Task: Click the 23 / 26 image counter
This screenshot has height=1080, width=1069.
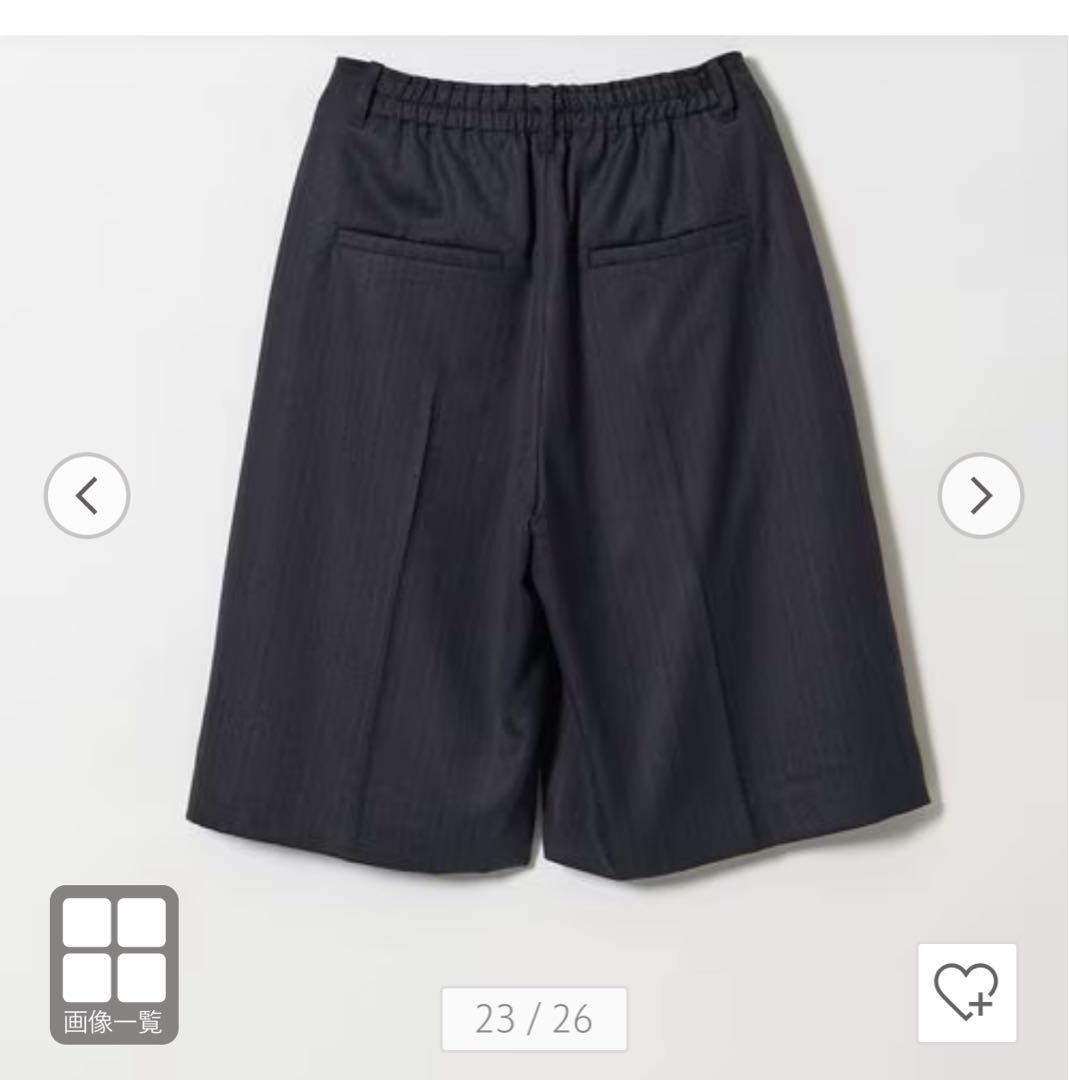Action: tap(534, 1020)
